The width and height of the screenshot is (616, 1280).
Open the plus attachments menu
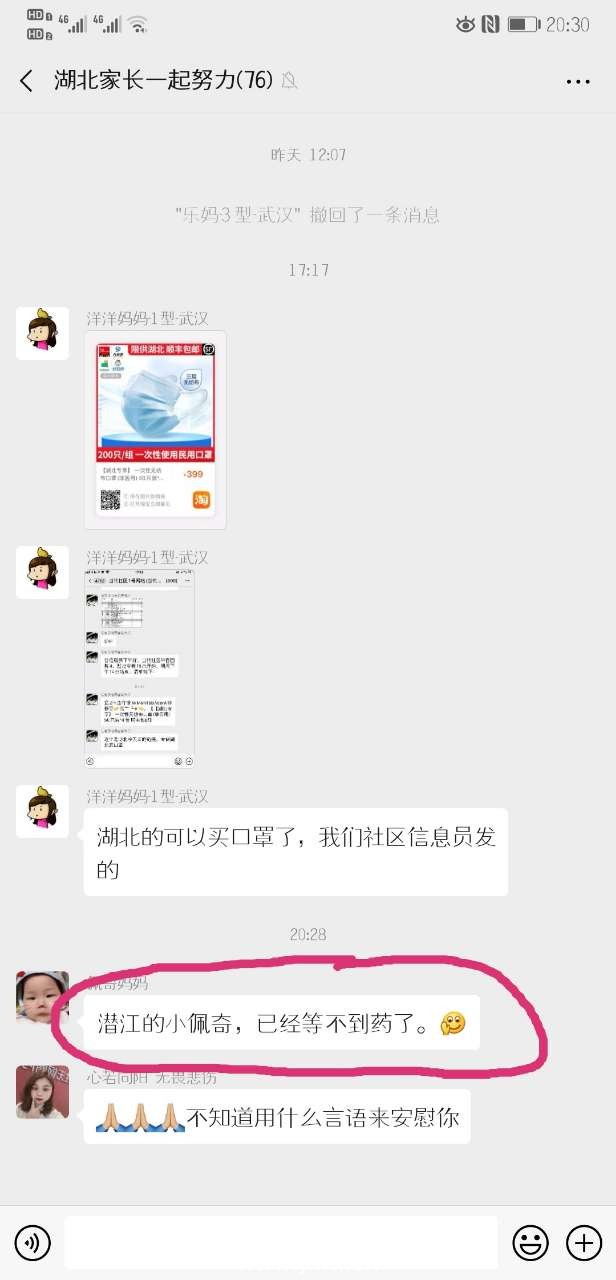click(583, 1243)
